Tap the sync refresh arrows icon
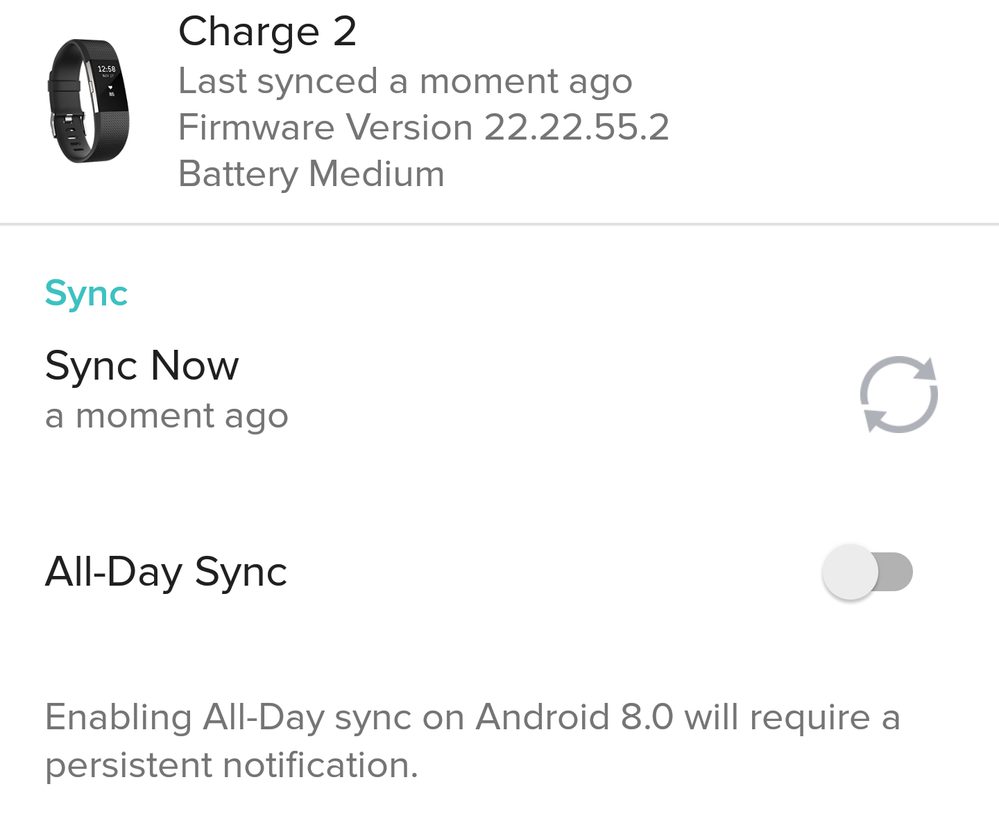 click(x=898, y=394)
